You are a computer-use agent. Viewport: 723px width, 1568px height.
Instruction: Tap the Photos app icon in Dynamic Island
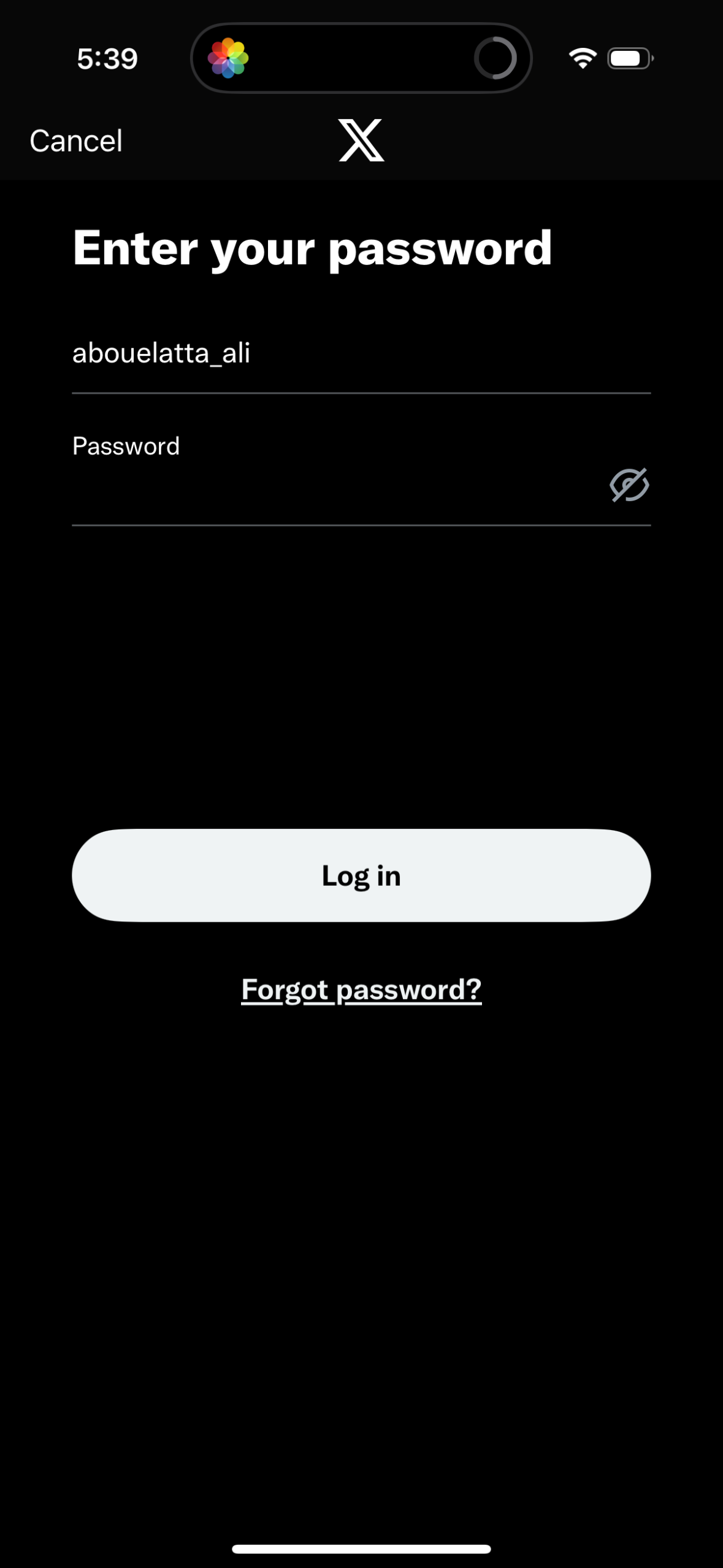pos(228,57)
